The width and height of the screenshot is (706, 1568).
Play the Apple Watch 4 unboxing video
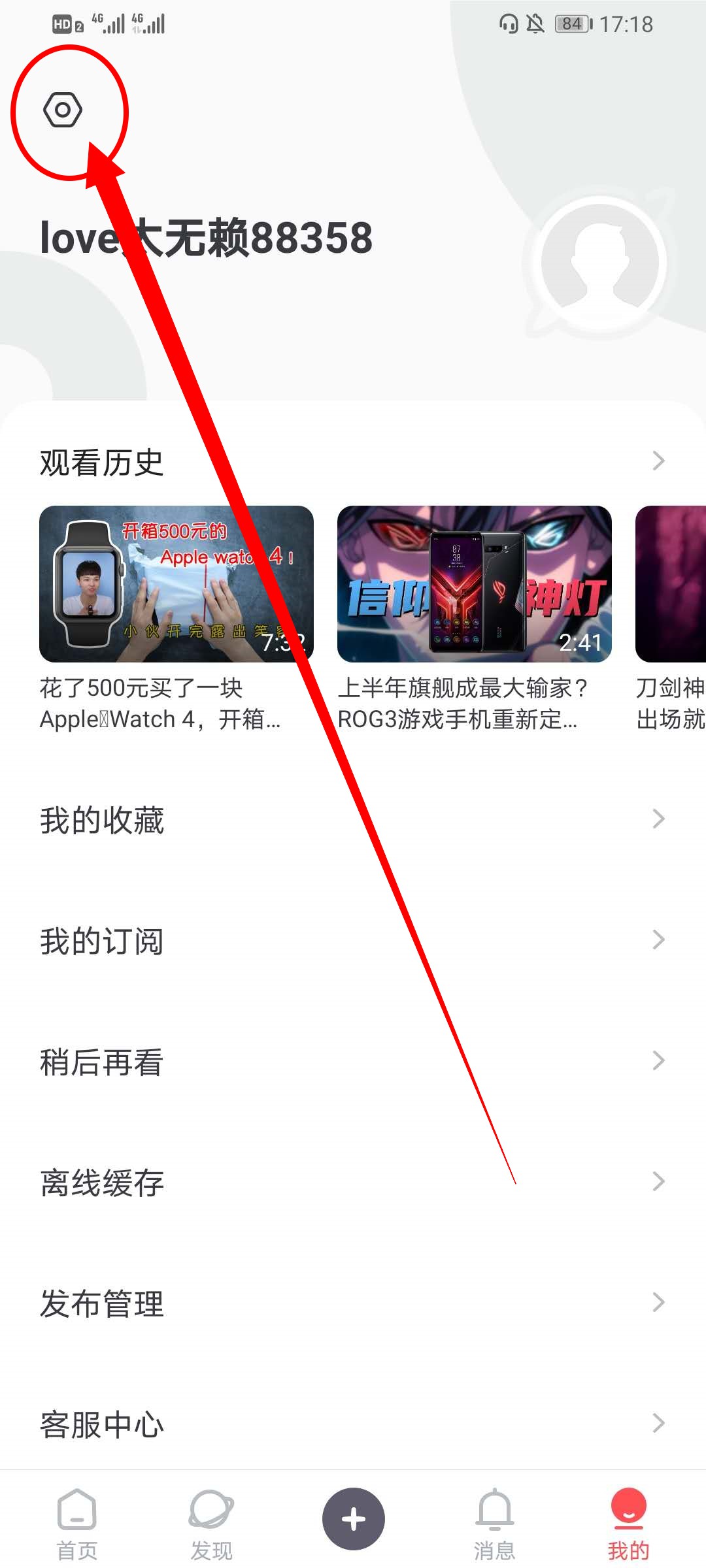point(176,583)
